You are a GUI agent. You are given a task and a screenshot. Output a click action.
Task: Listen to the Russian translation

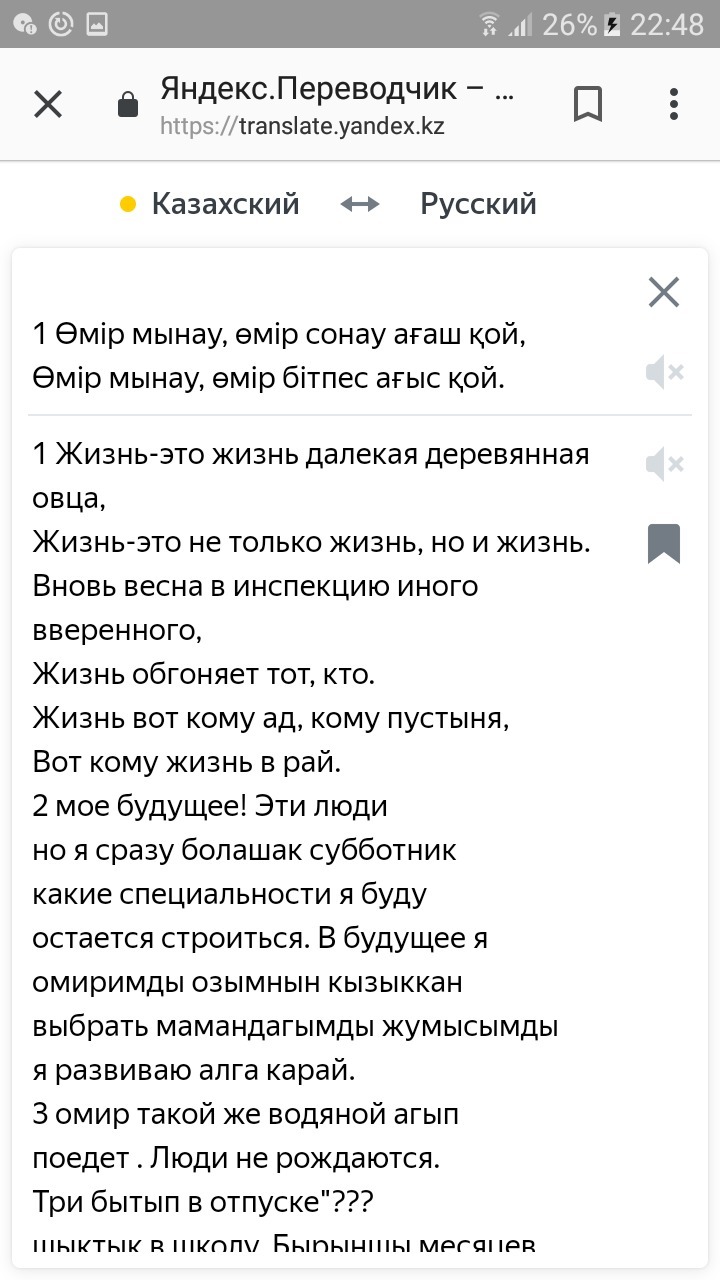(x=663, y=463)
